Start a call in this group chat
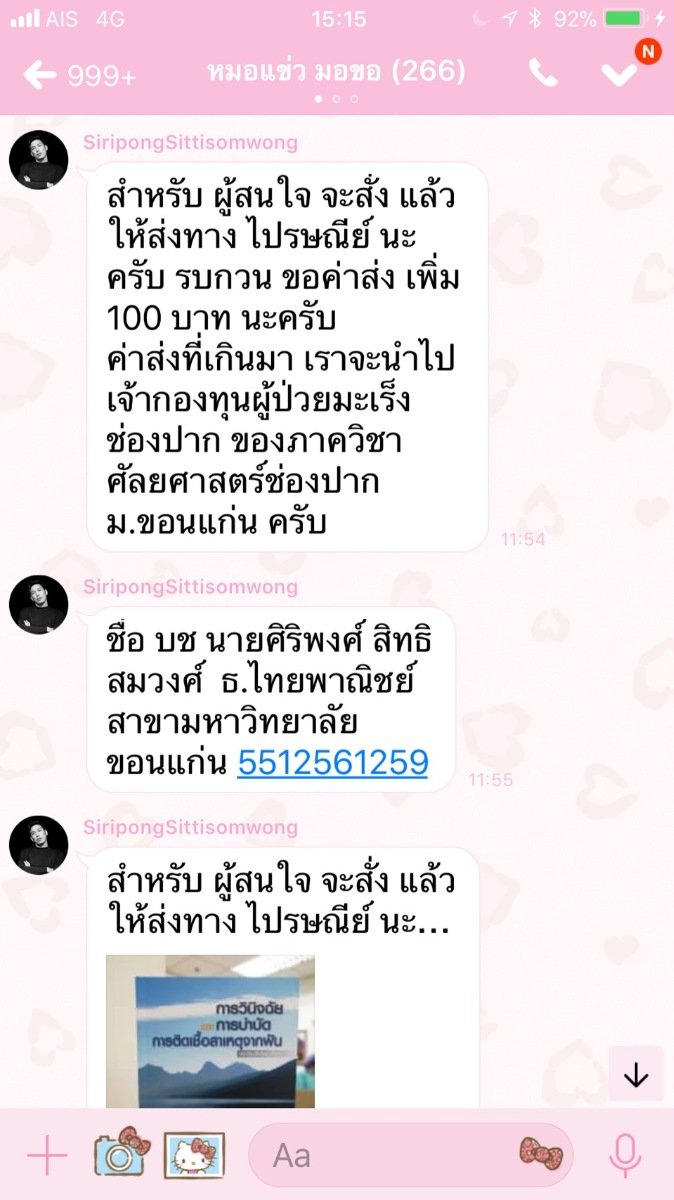Viewport: 674px width, 1200px height. click(x=544, y=73)
